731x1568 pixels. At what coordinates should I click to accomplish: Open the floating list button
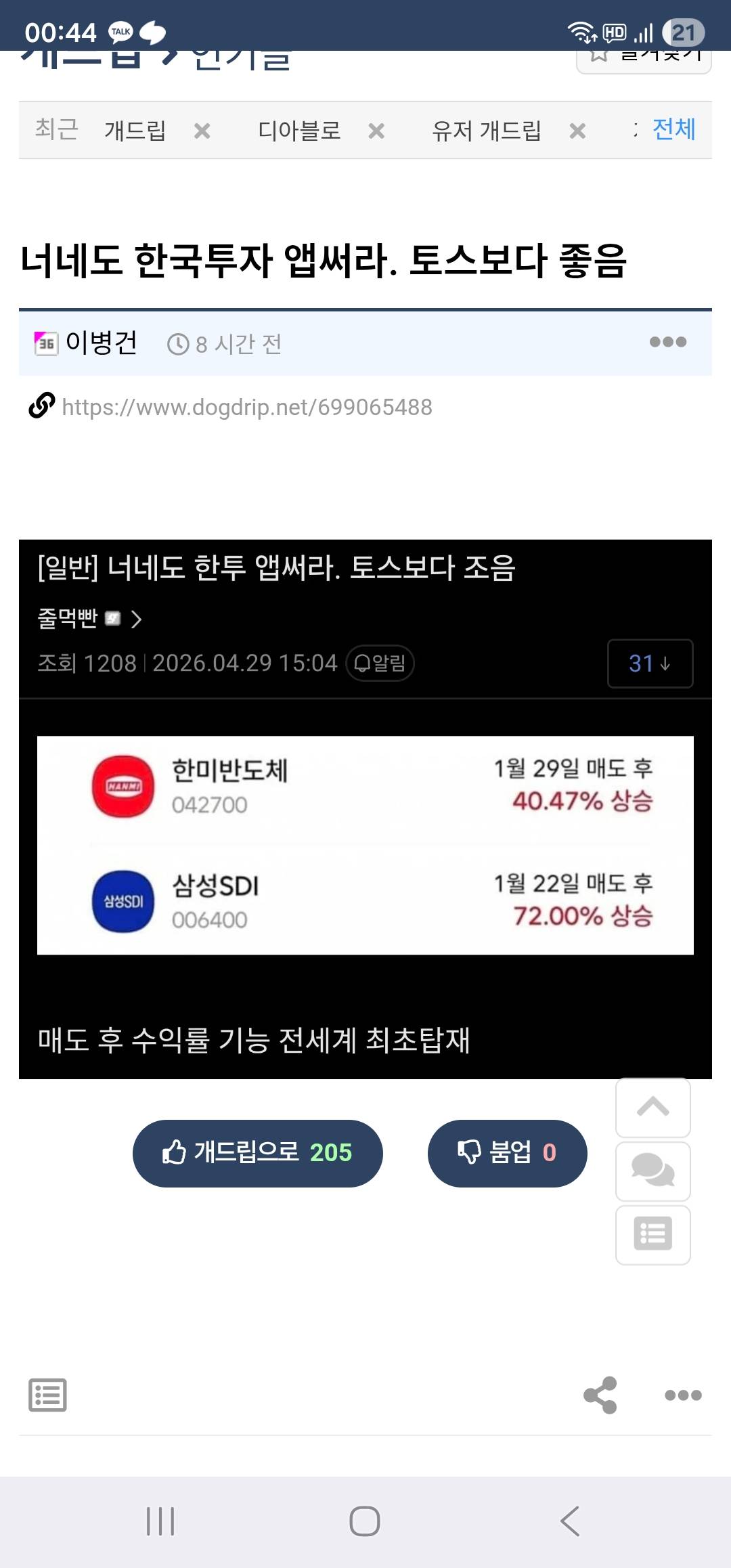652,1234
